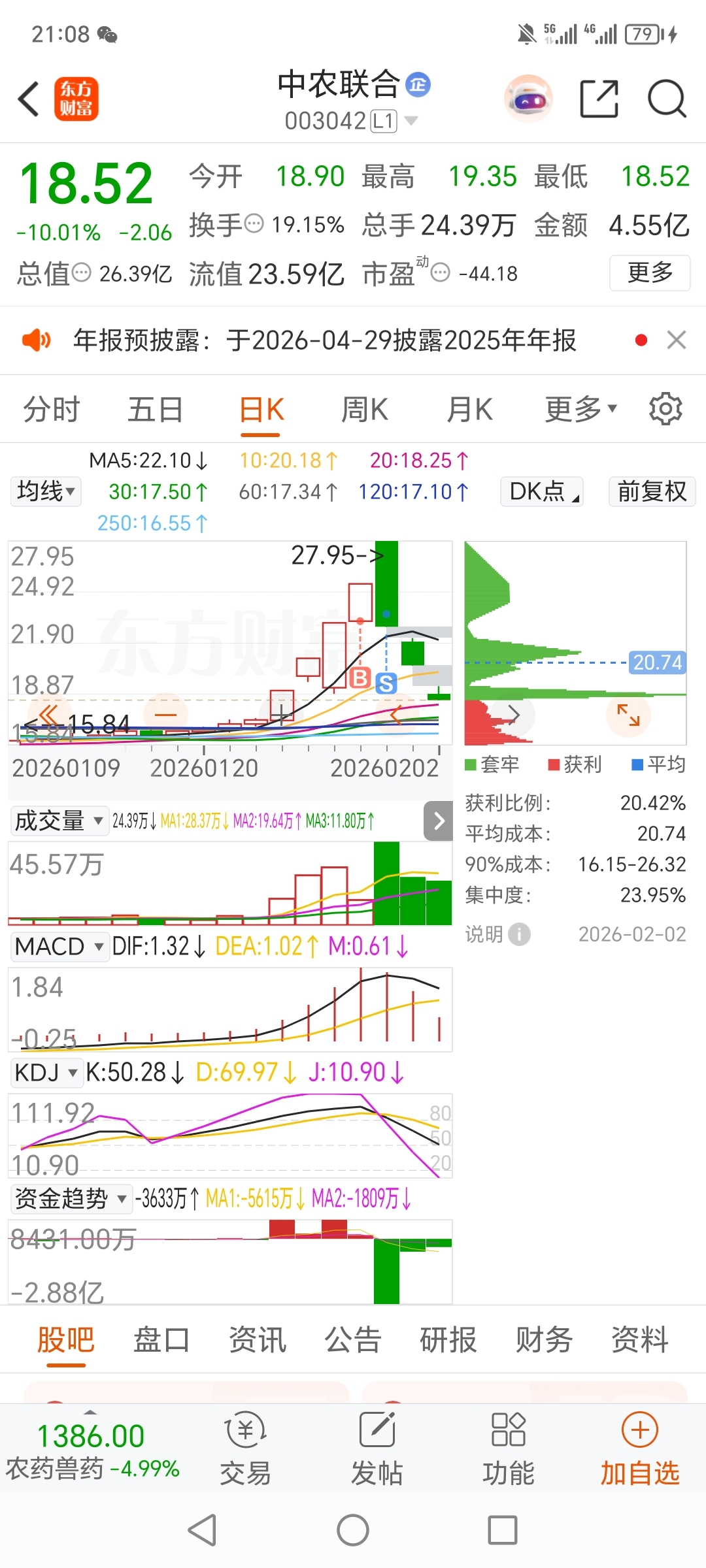Tap the system home button

click(x=353, y=1530)
